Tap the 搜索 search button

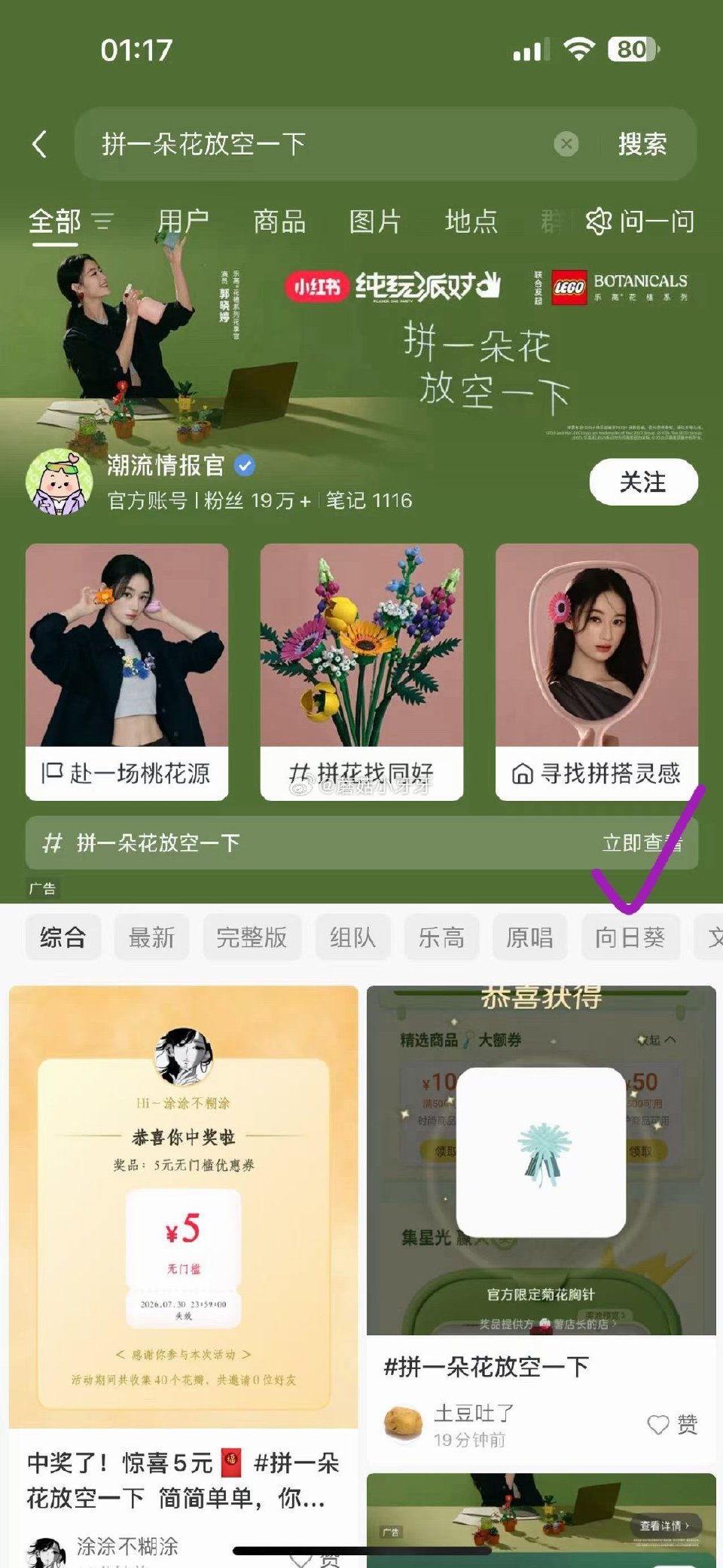point(642,145)
